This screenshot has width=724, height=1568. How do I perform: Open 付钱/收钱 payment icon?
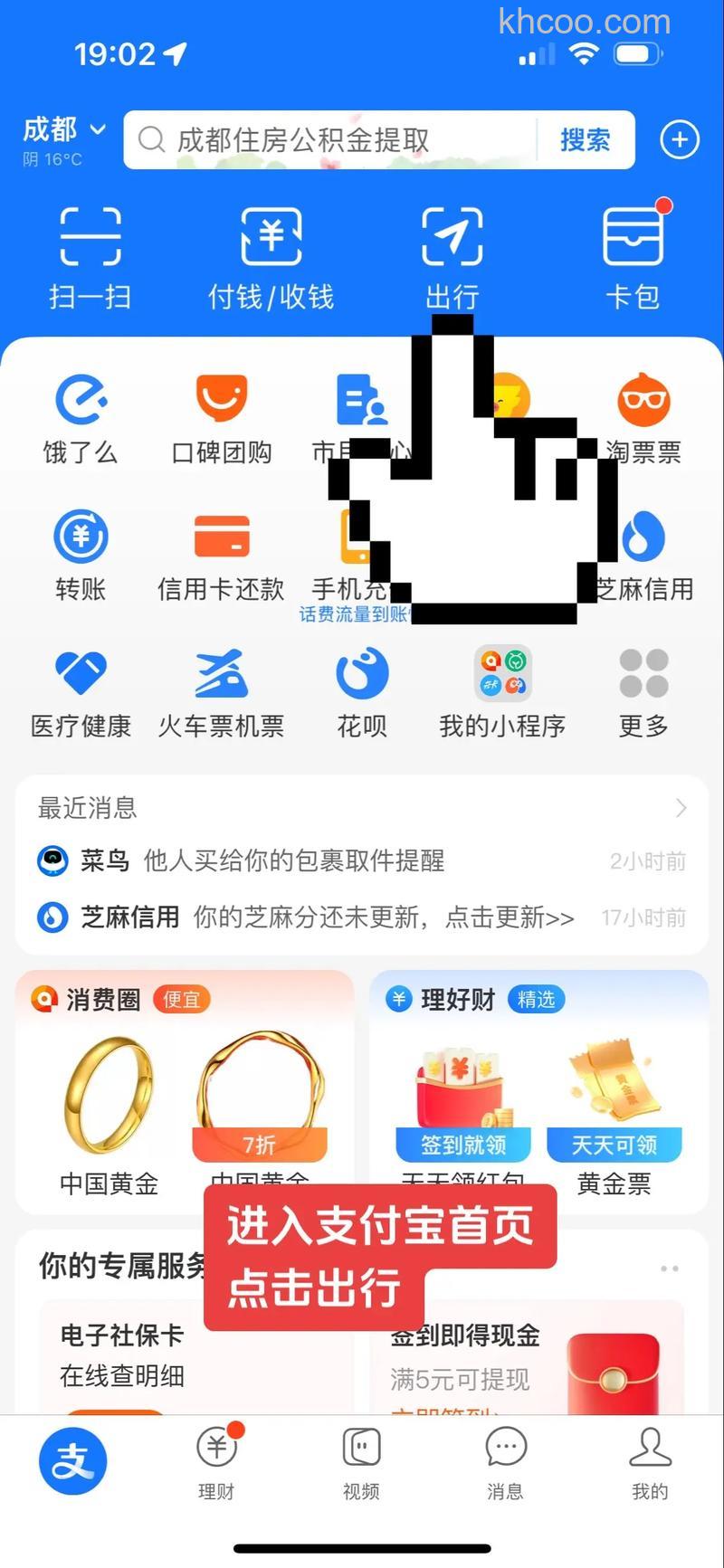[271, 258]
